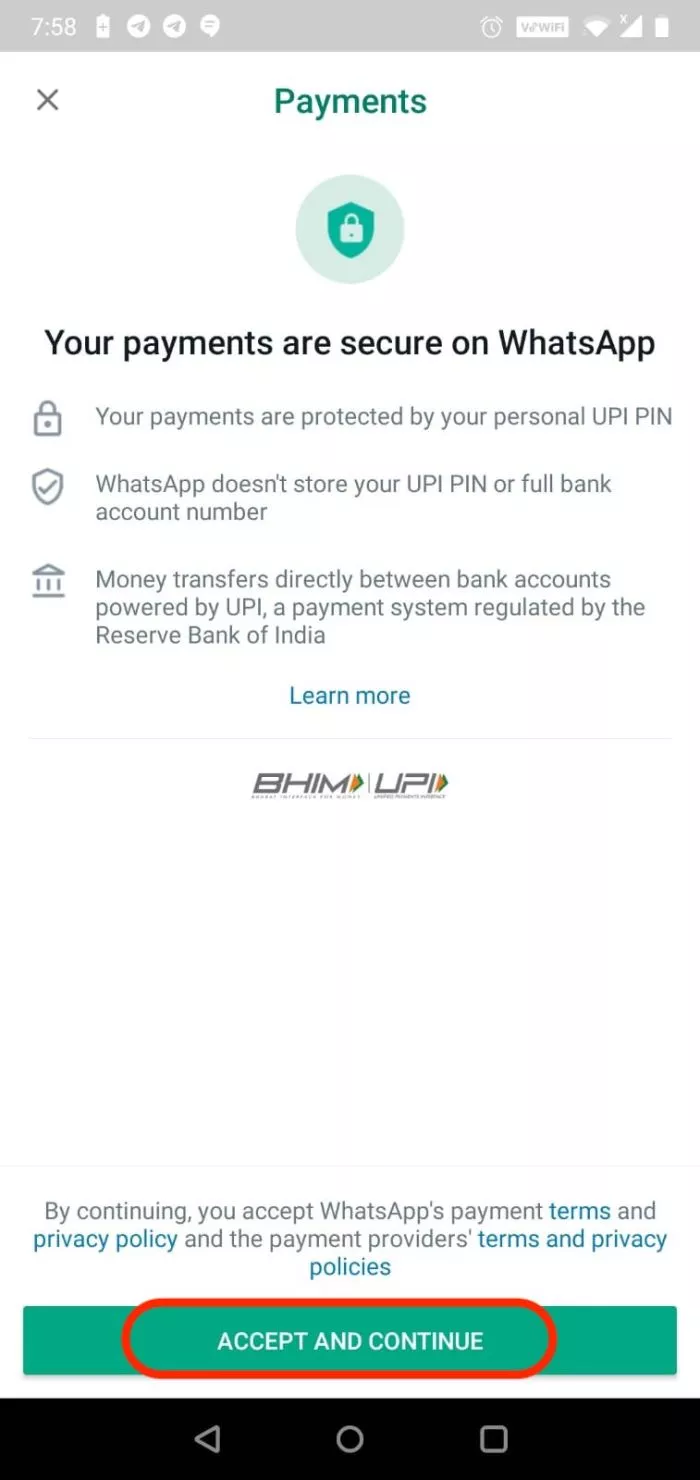Open WhatsApp's payment terms link
This screenshot has height=1480, width=700.
[x=580, y=1211]
